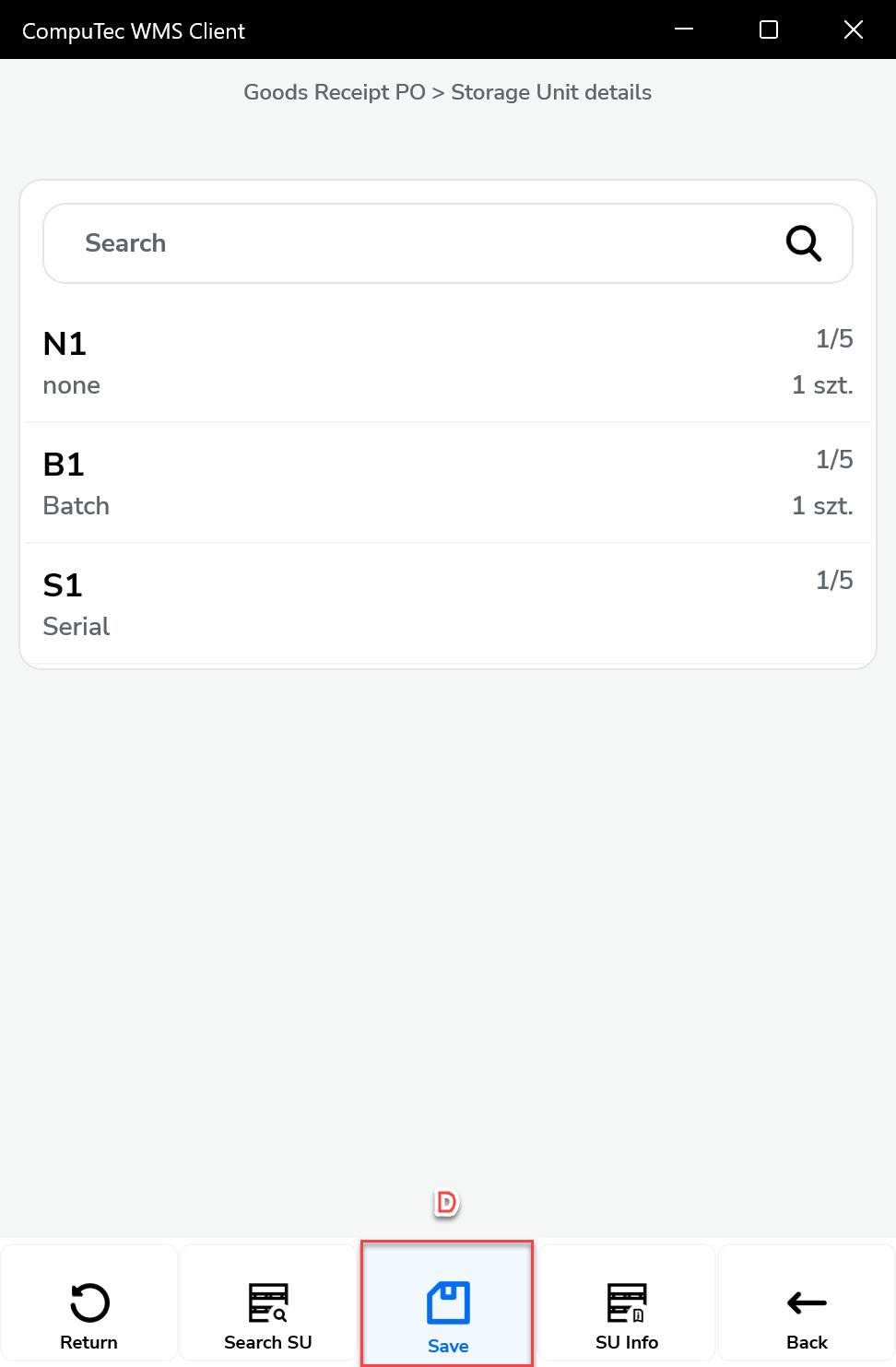Close the CompuTec WMS Client window
The height and width of the screenshot is (1367, 896).
pos(854,29)
